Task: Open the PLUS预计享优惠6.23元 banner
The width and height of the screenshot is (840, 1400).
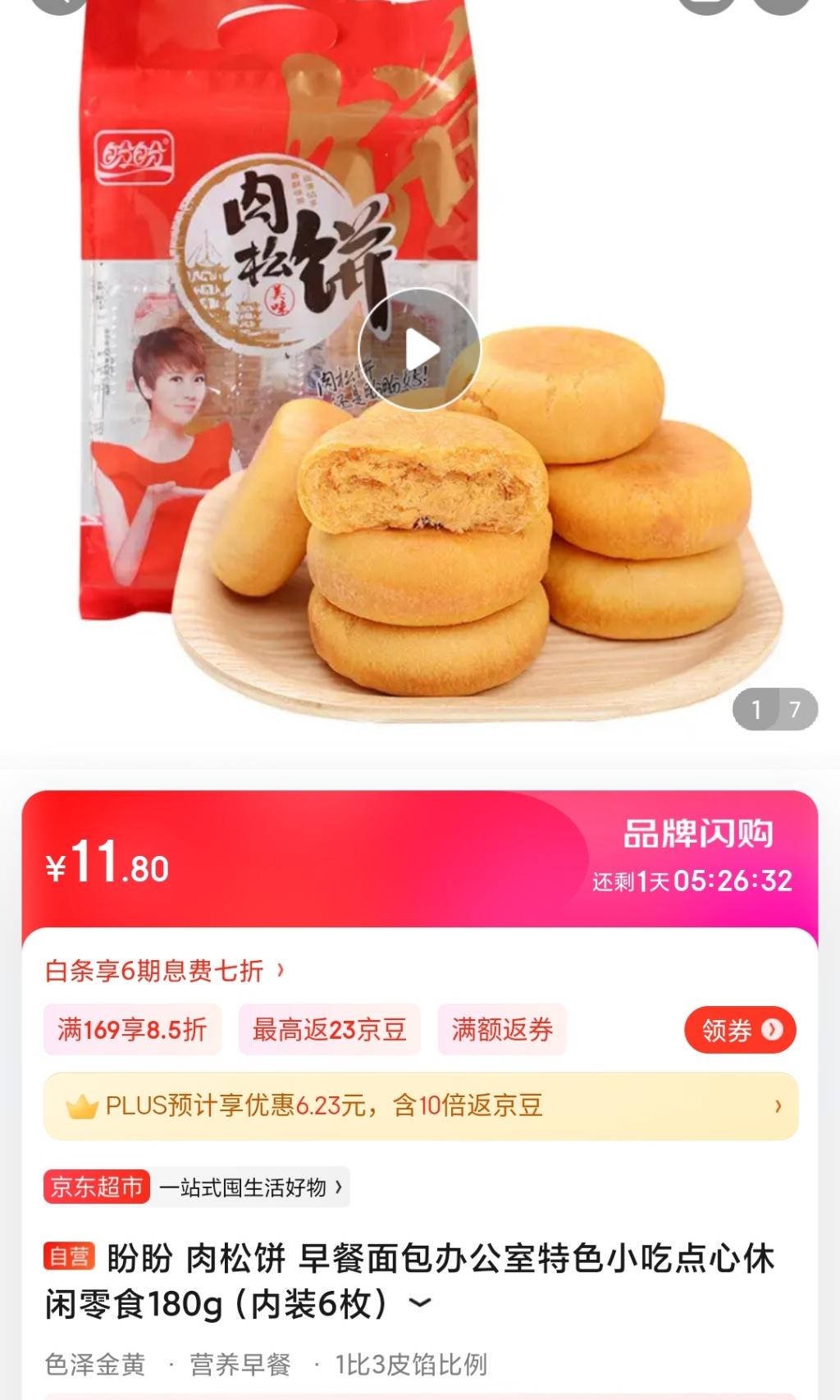Action: point(421,1105)
